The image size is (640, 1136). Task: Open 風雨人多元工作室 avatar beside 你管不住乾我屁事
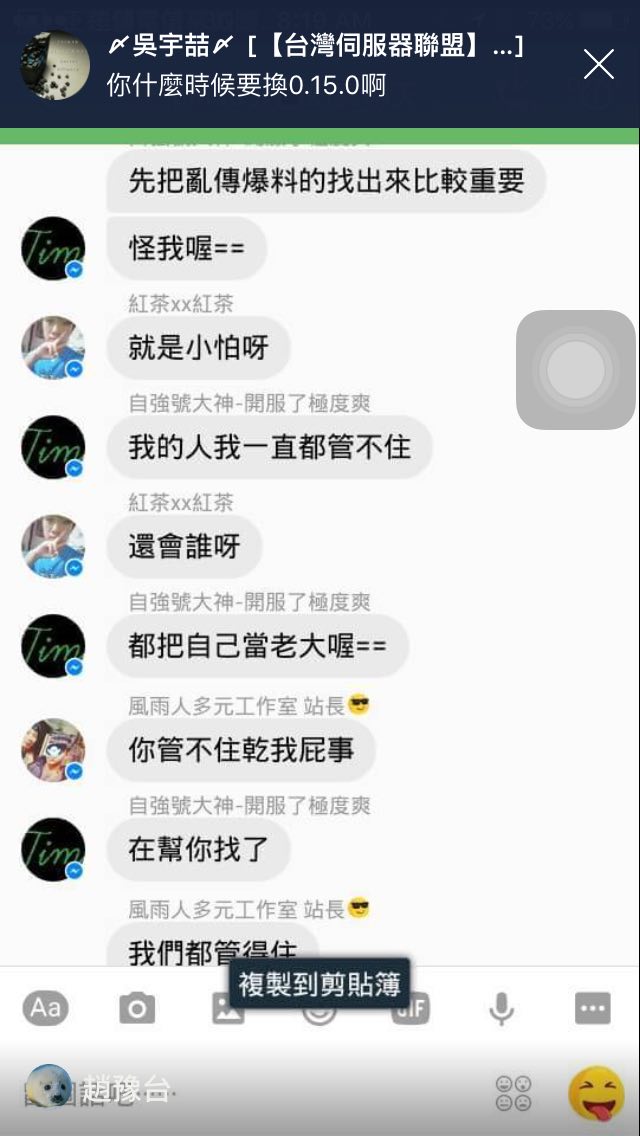pyautogui.click(x=53, y=750)
